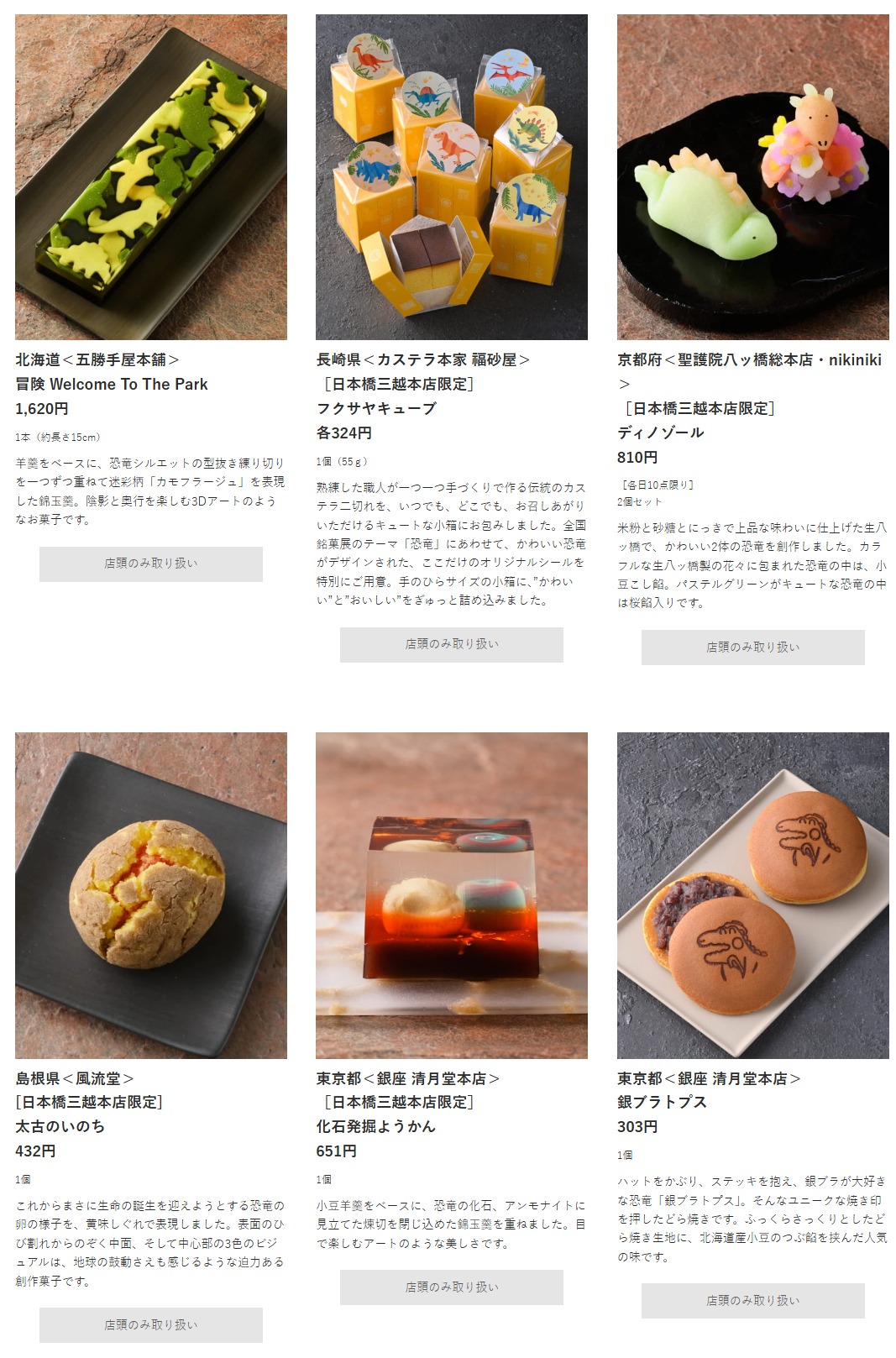Tap 店頭のみ取り扱い under 太古のいのち
This screenshot has height=1358, width=896.
pos(151,1324)
